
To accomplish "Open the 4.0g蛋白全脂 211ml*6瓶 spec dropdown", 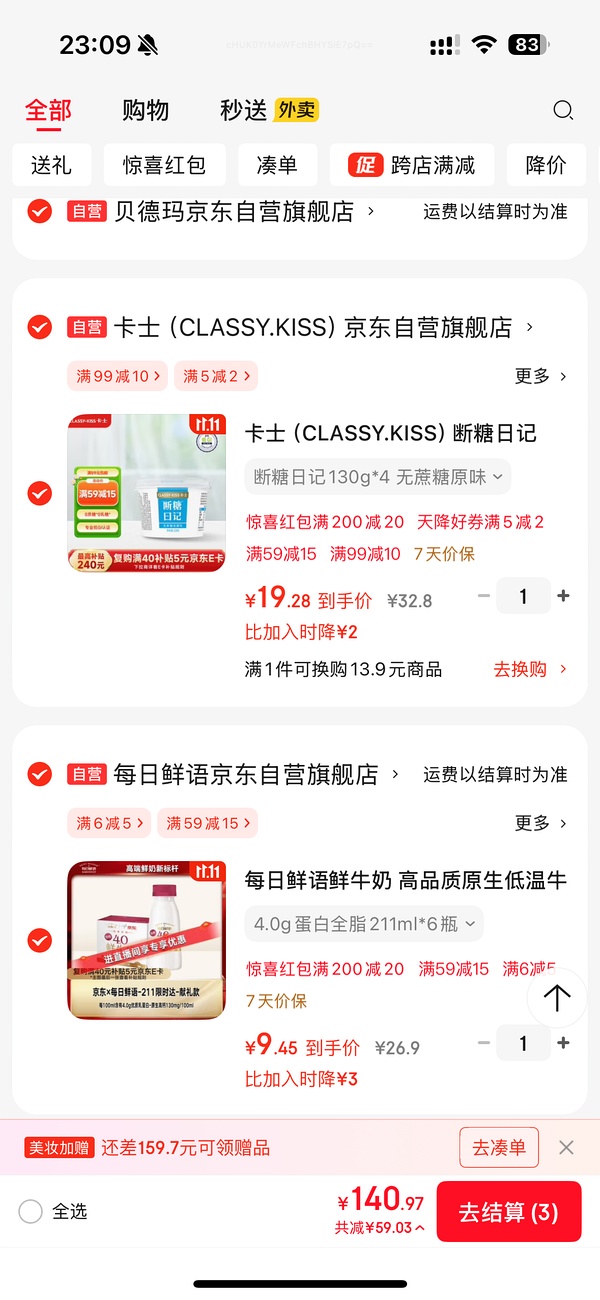I will pyautogui.click(x=364, y=924).
